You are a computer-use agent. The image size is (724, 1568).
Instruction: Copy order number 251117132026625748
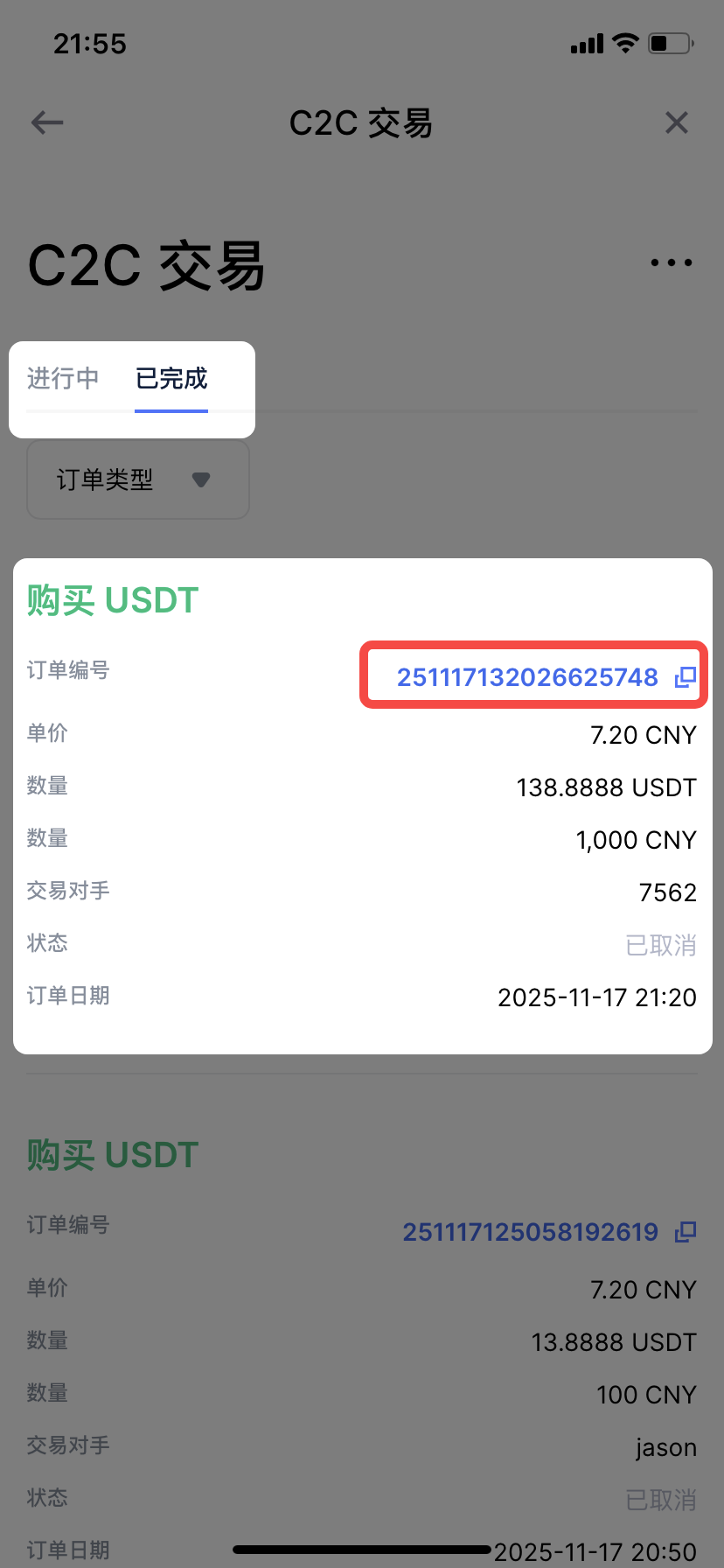[686, 677]
